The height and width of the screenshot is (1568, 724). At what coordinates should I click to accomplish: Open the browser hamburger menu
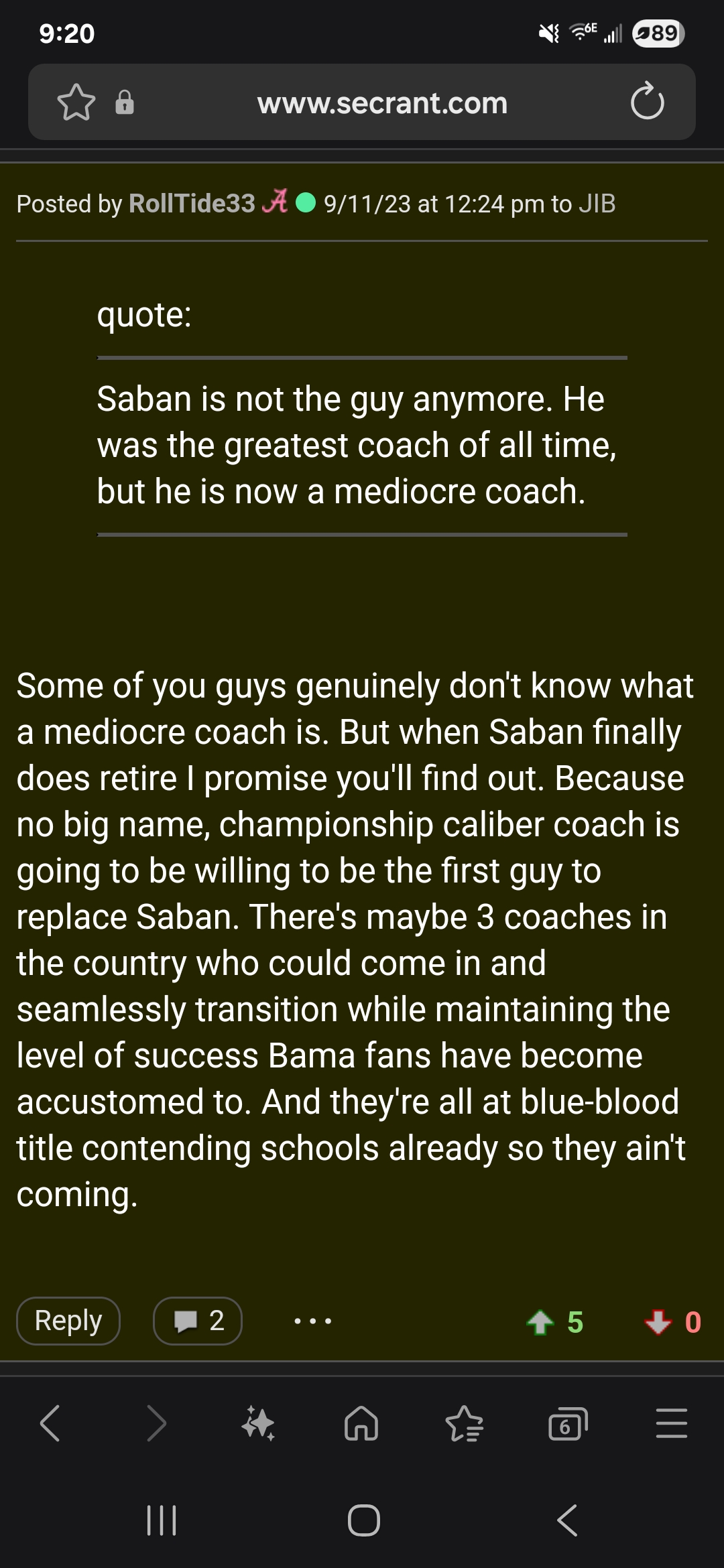[671, 1423]
